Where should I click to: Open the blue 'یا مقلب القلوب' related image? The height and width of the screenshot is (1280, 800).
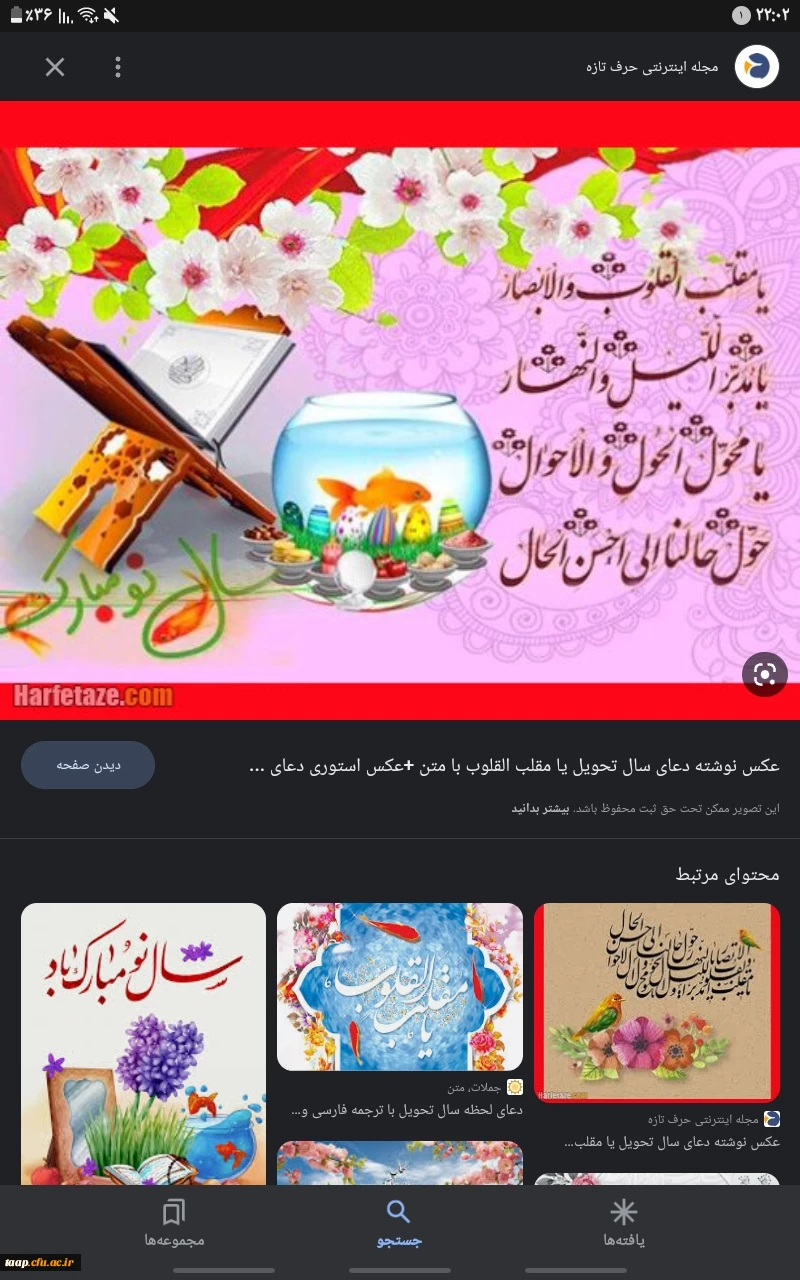pyautogui.click(x=400, y=987)
